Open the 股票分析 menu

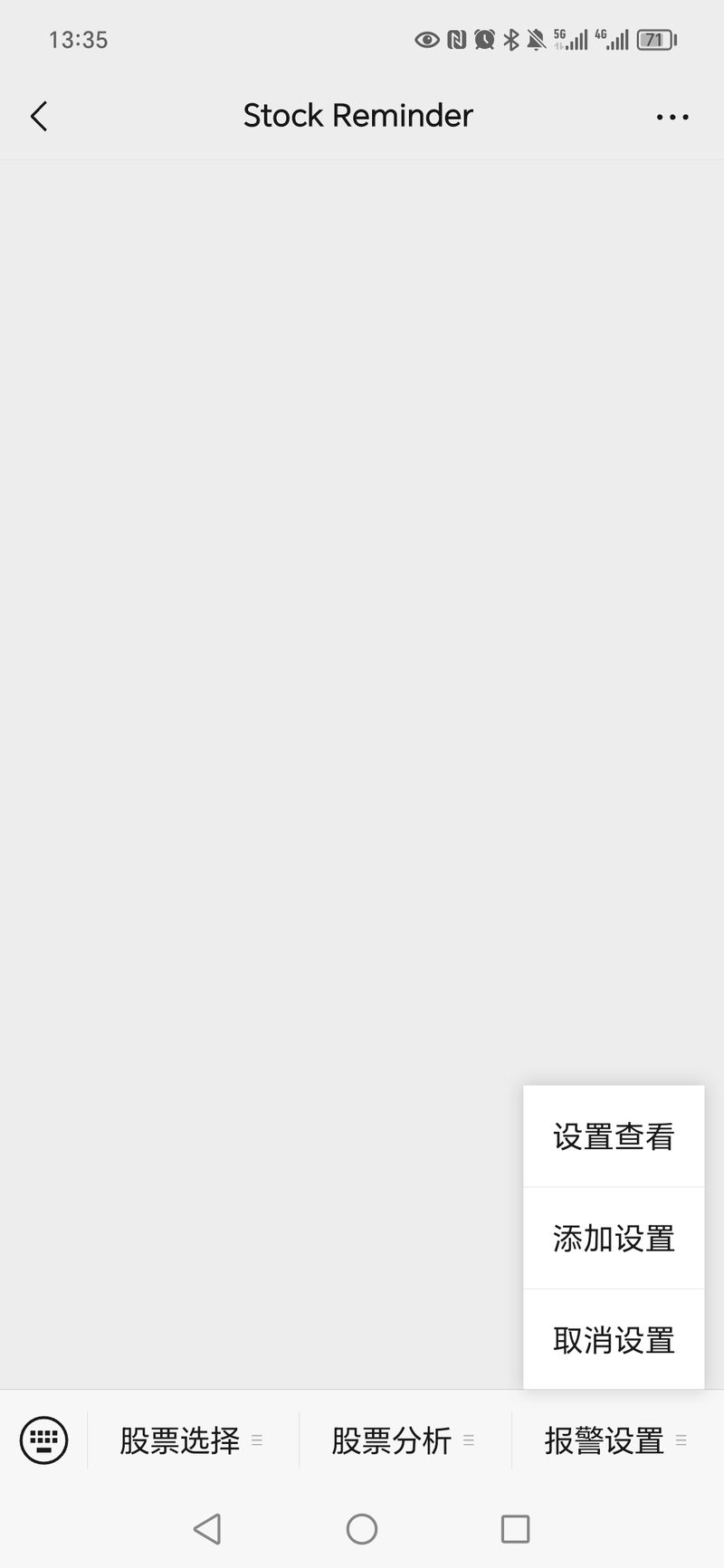point(404,1440)
